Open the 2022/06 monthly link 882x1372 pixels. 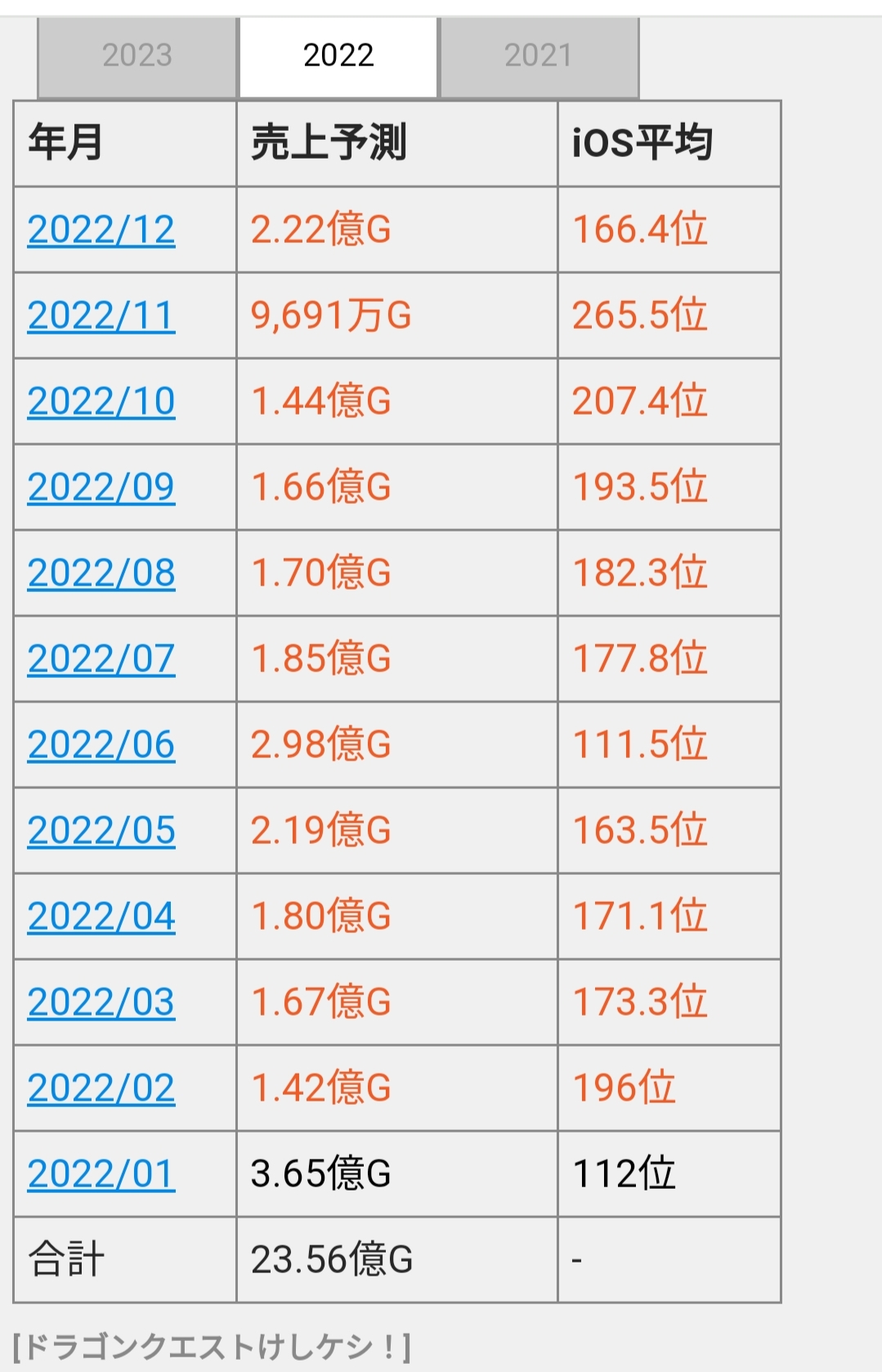tap(101, 745)
